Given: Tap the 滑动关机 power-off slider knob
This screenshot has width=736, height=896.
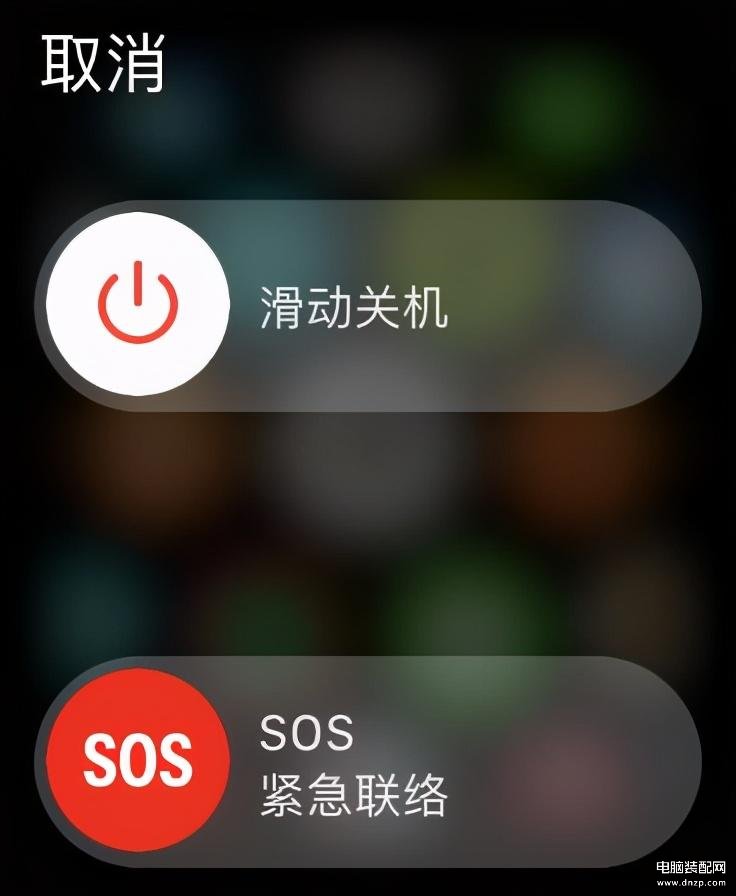Looking at the screenshot, I should pos(139,304).
